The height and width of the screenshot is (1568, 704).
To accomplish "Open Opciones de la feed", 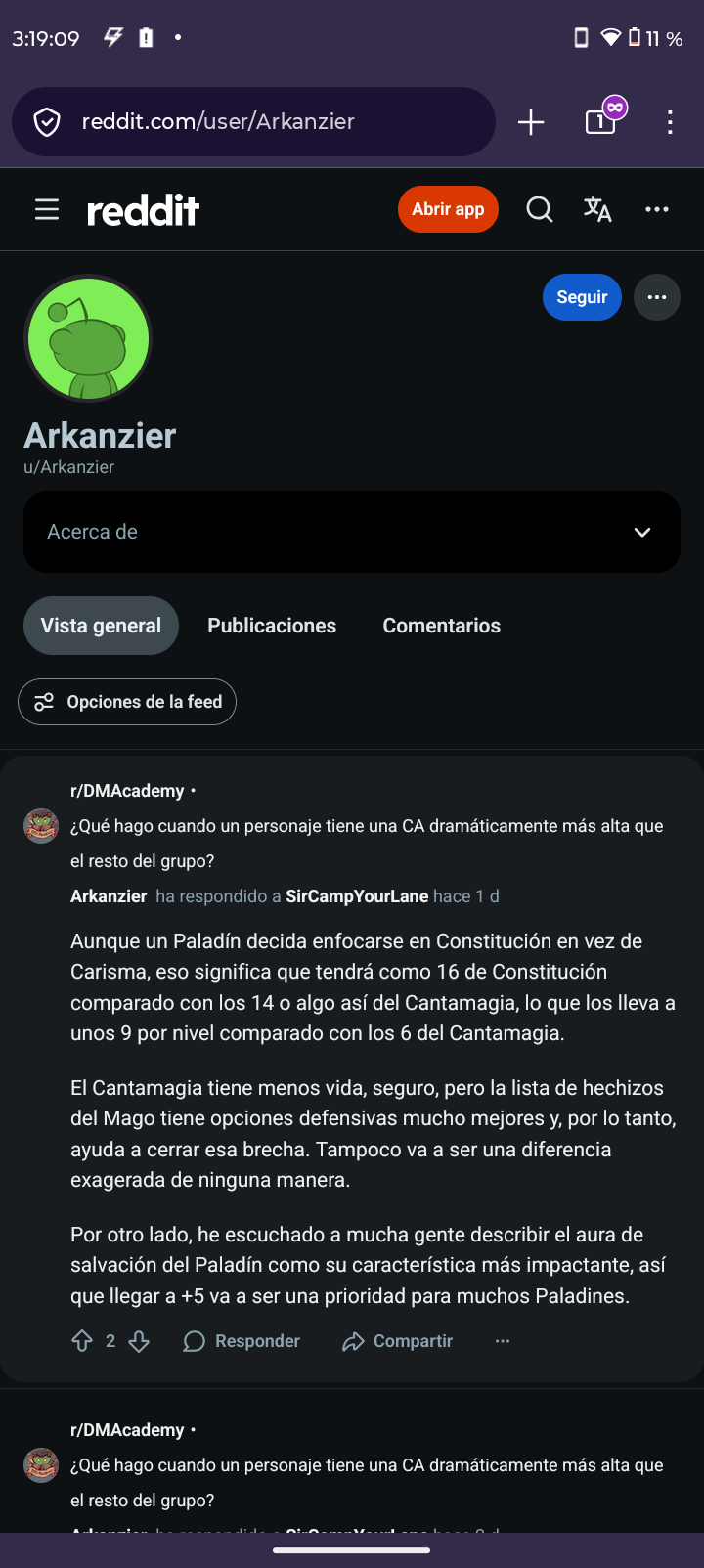I will tap(127, 702).
